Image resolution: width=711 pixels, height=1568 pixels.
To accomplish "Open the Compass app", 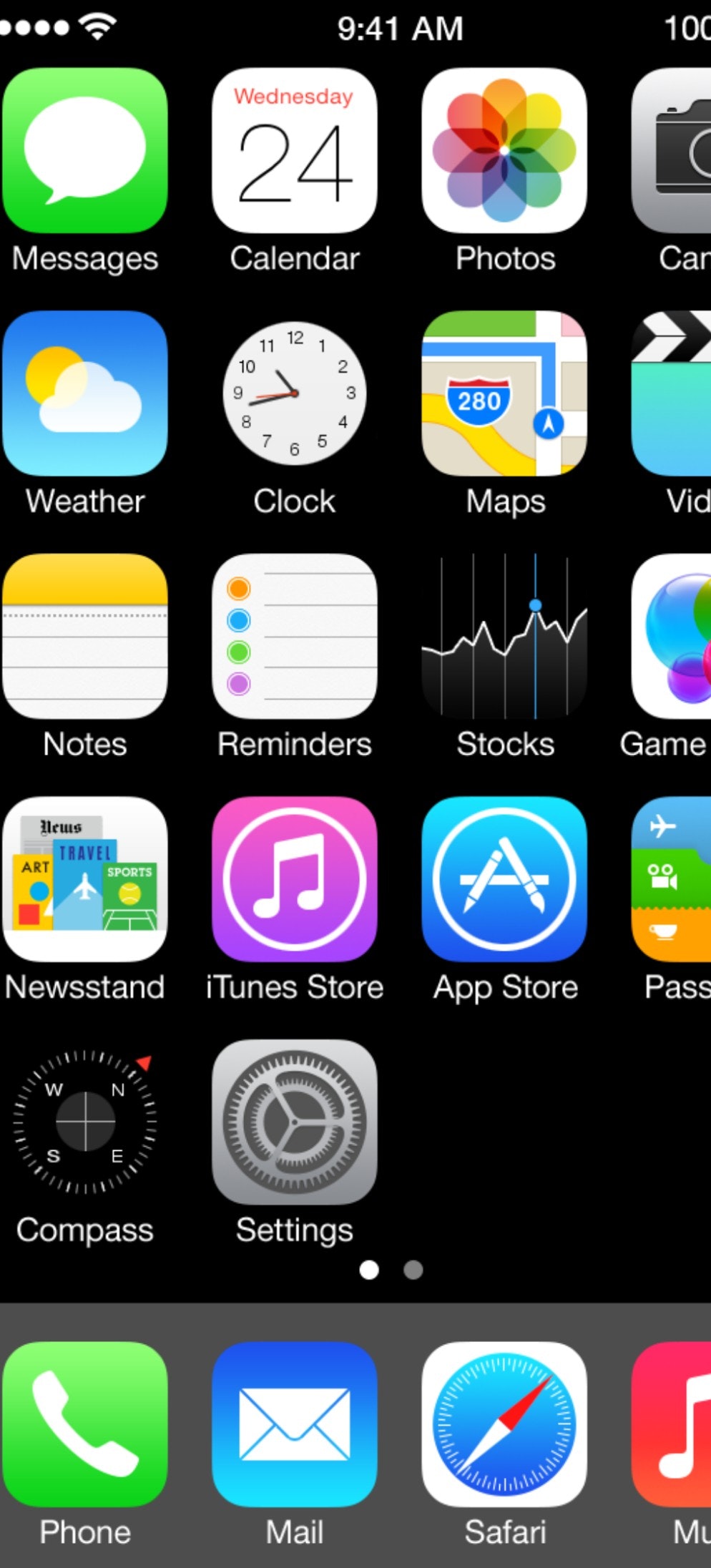I will click(84, 1122).
